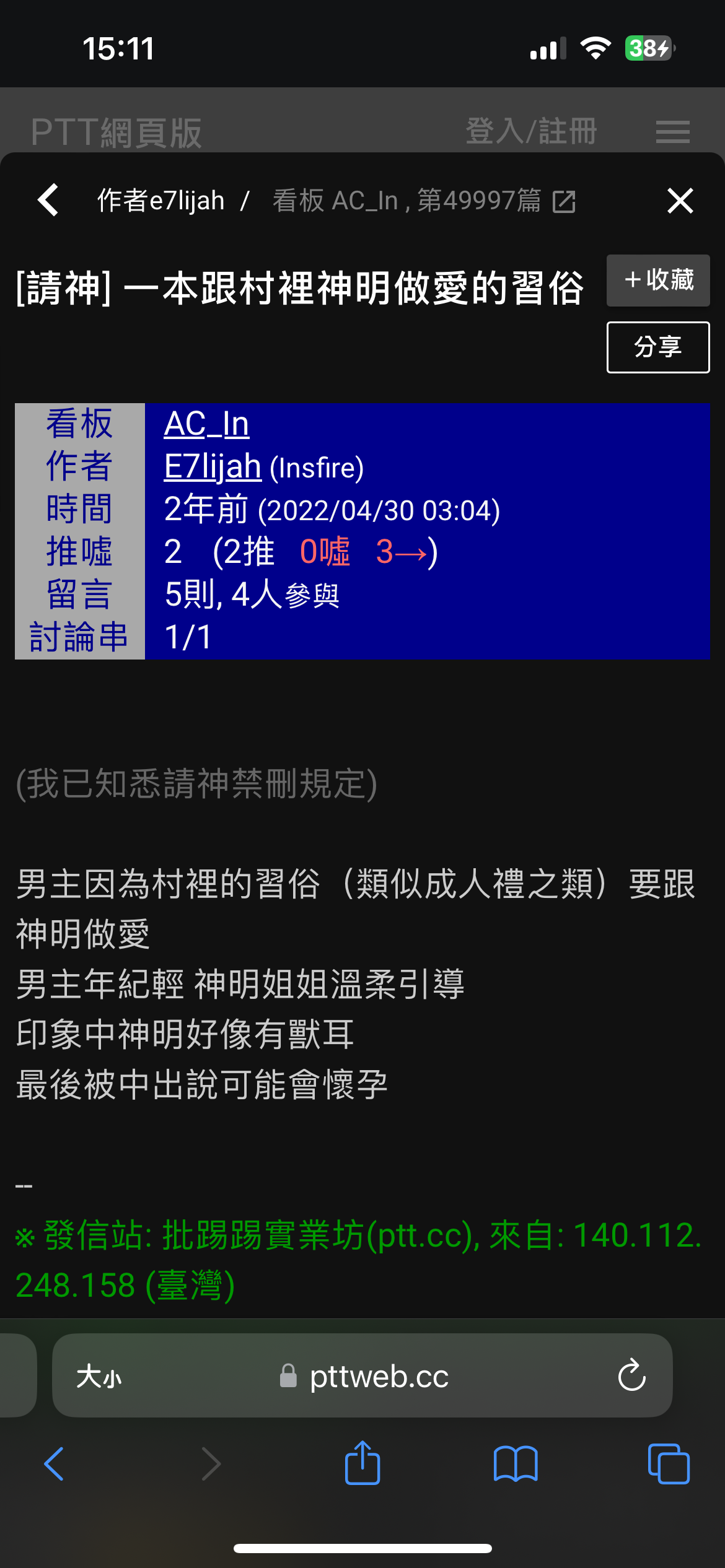Go back with the modal's left arrow
725x1568 pixels.
(x=48, y=200)
